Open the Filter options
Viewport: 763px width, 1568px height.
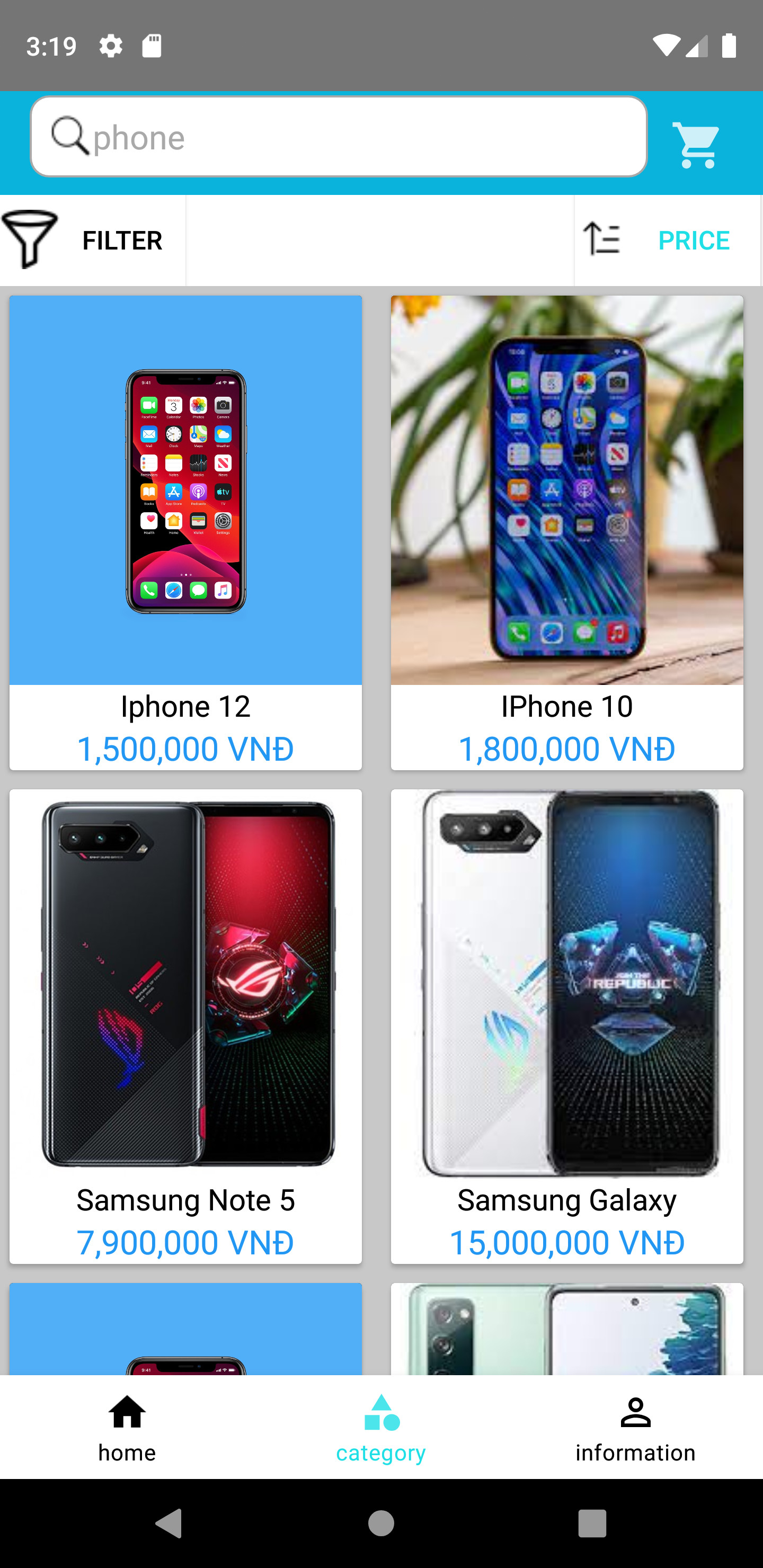click(x=93, y=240)
